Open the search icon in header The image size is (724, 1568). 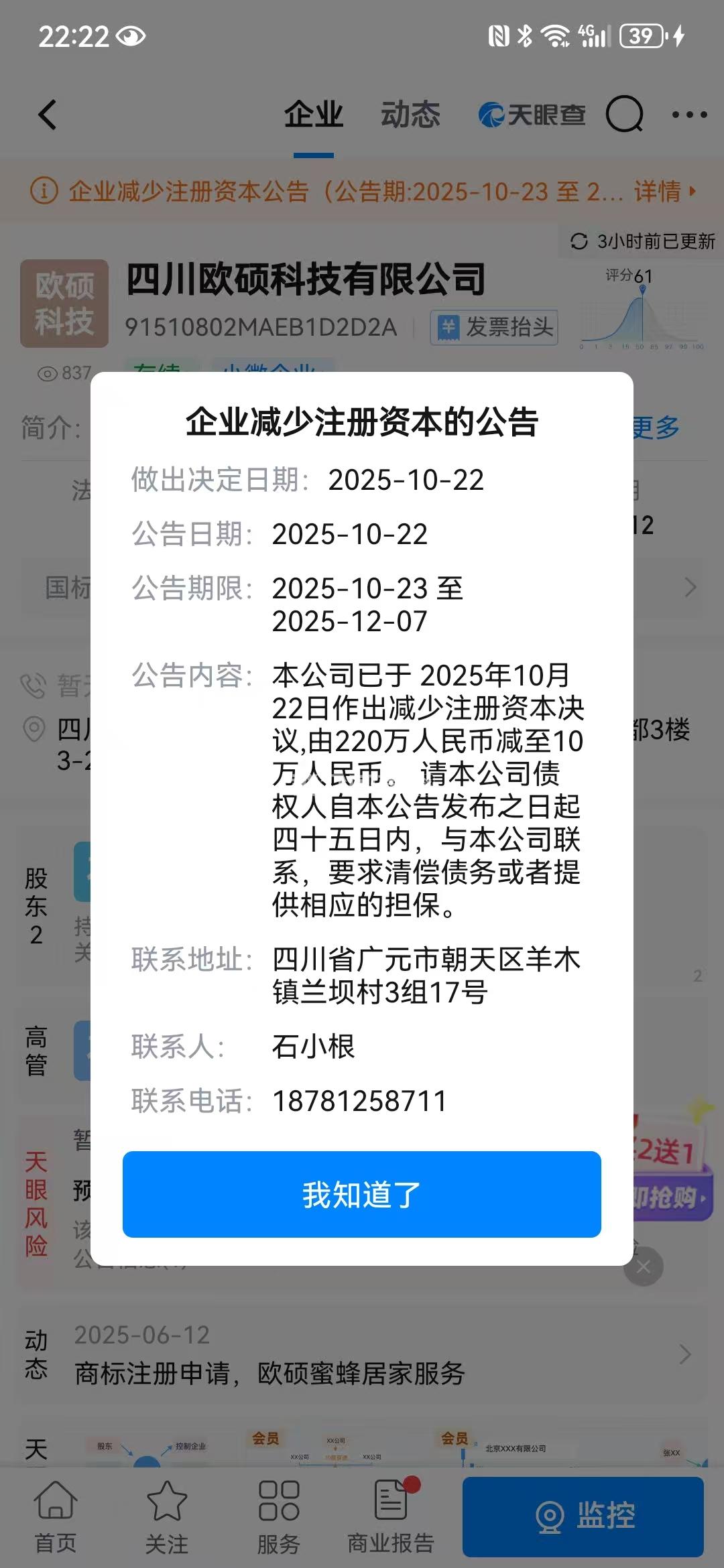tap(623, 115)
